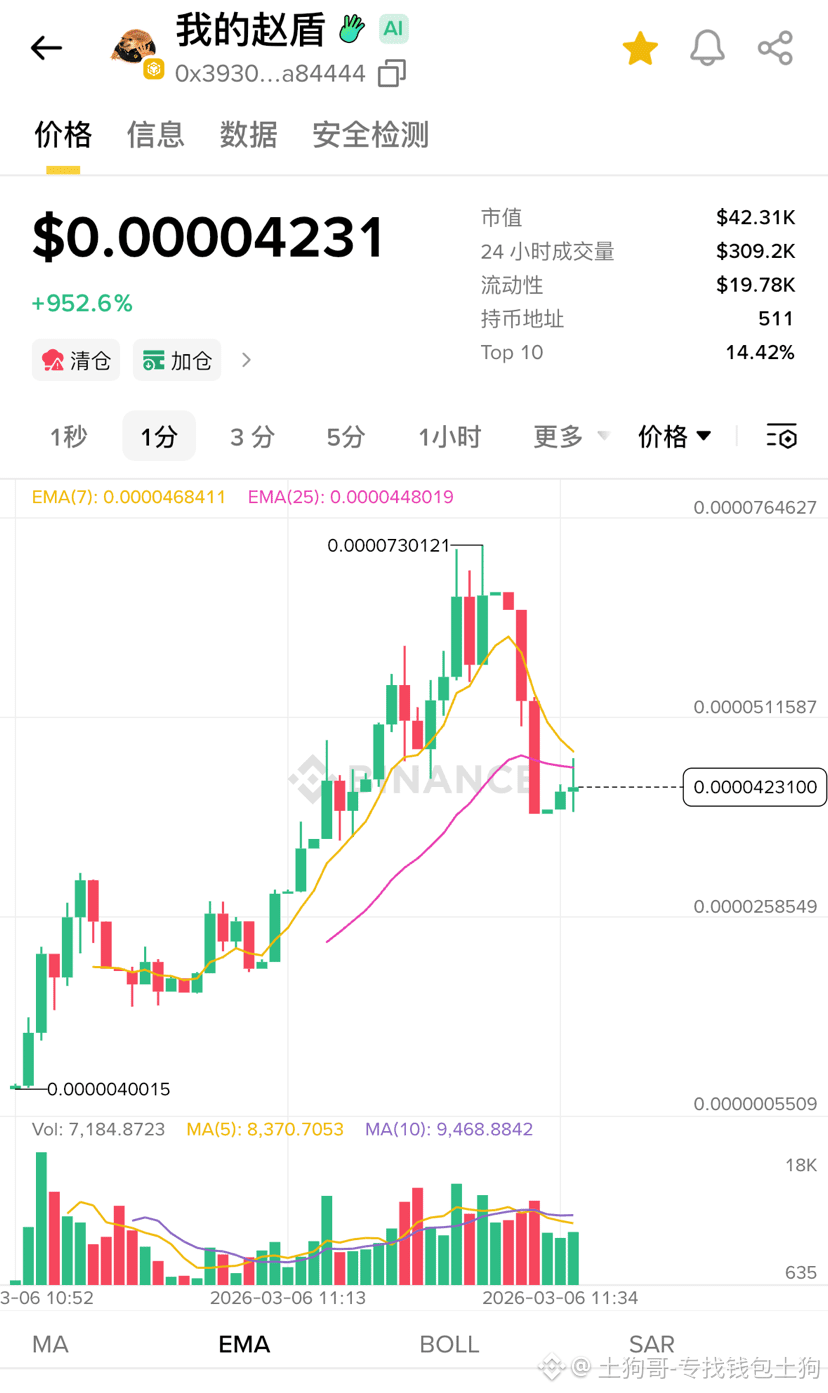Viewport: 828px width, 1393px height.
Task: Select the 1小时 chart interval
Action: (x=449, y=436)
